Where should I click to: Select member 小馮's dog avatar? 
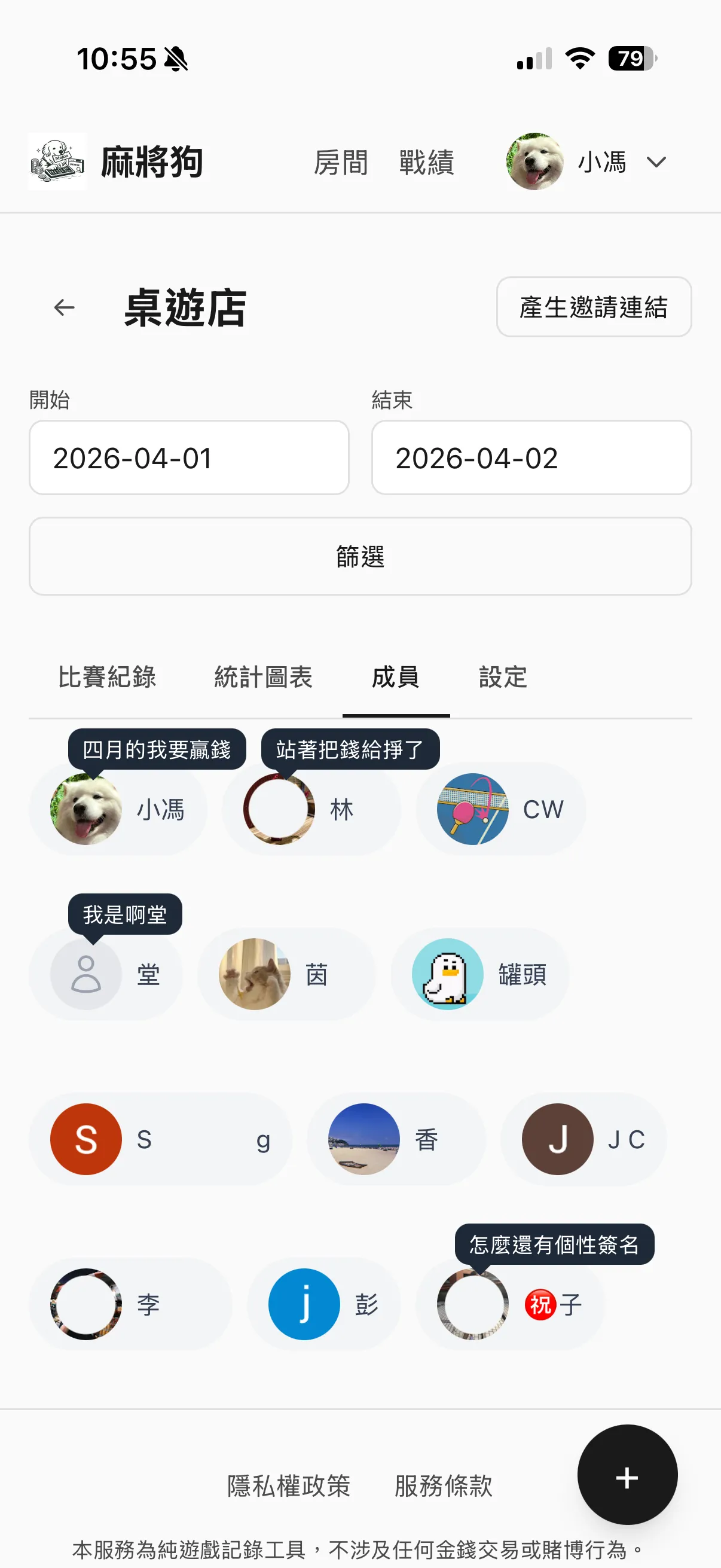pyautogui.click(x=85, y=810)
